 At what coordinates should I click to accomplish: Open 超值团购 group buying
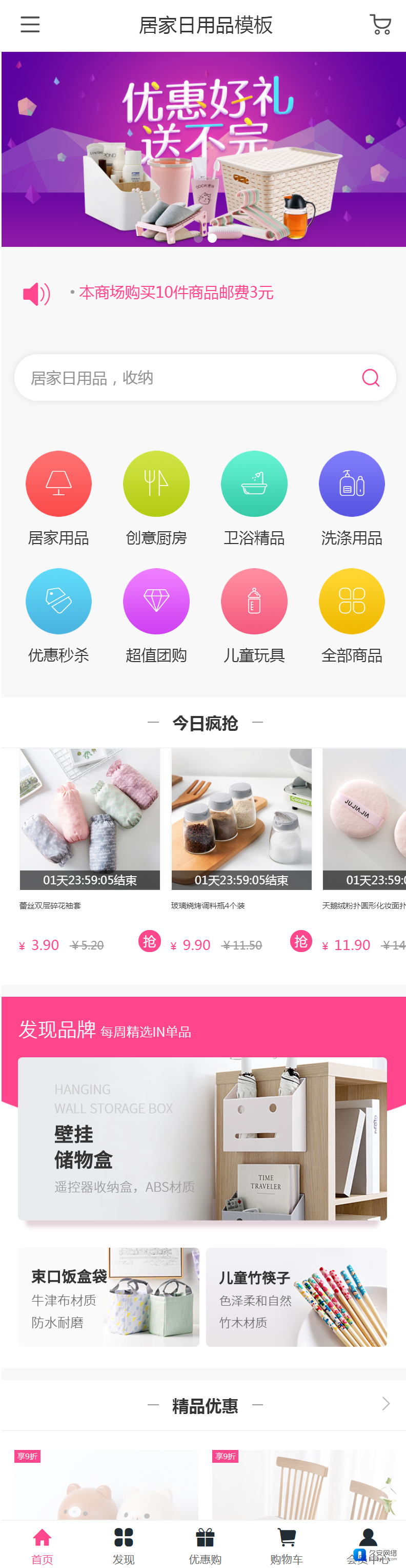coord(156,602)
